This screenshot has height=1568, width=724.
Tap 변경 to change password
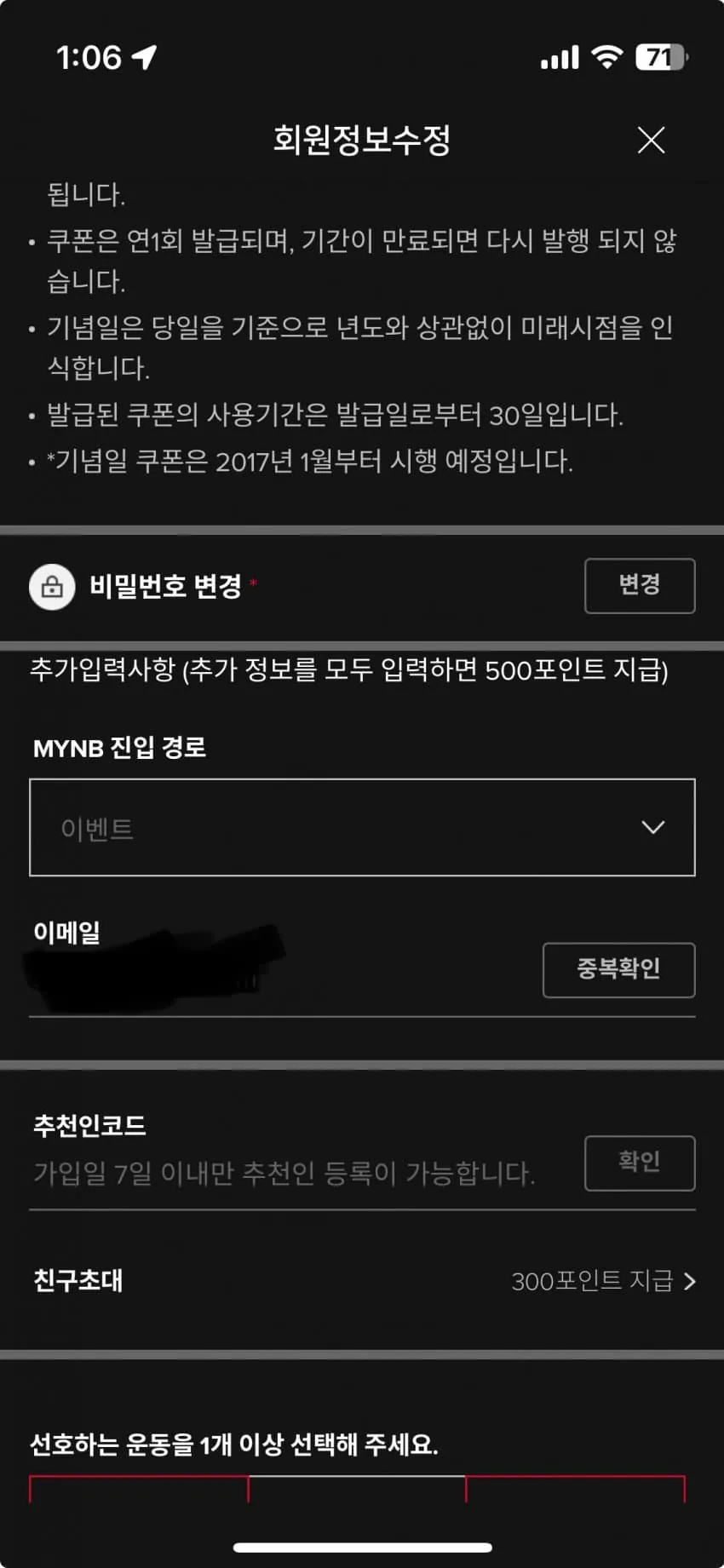[640, 585]
